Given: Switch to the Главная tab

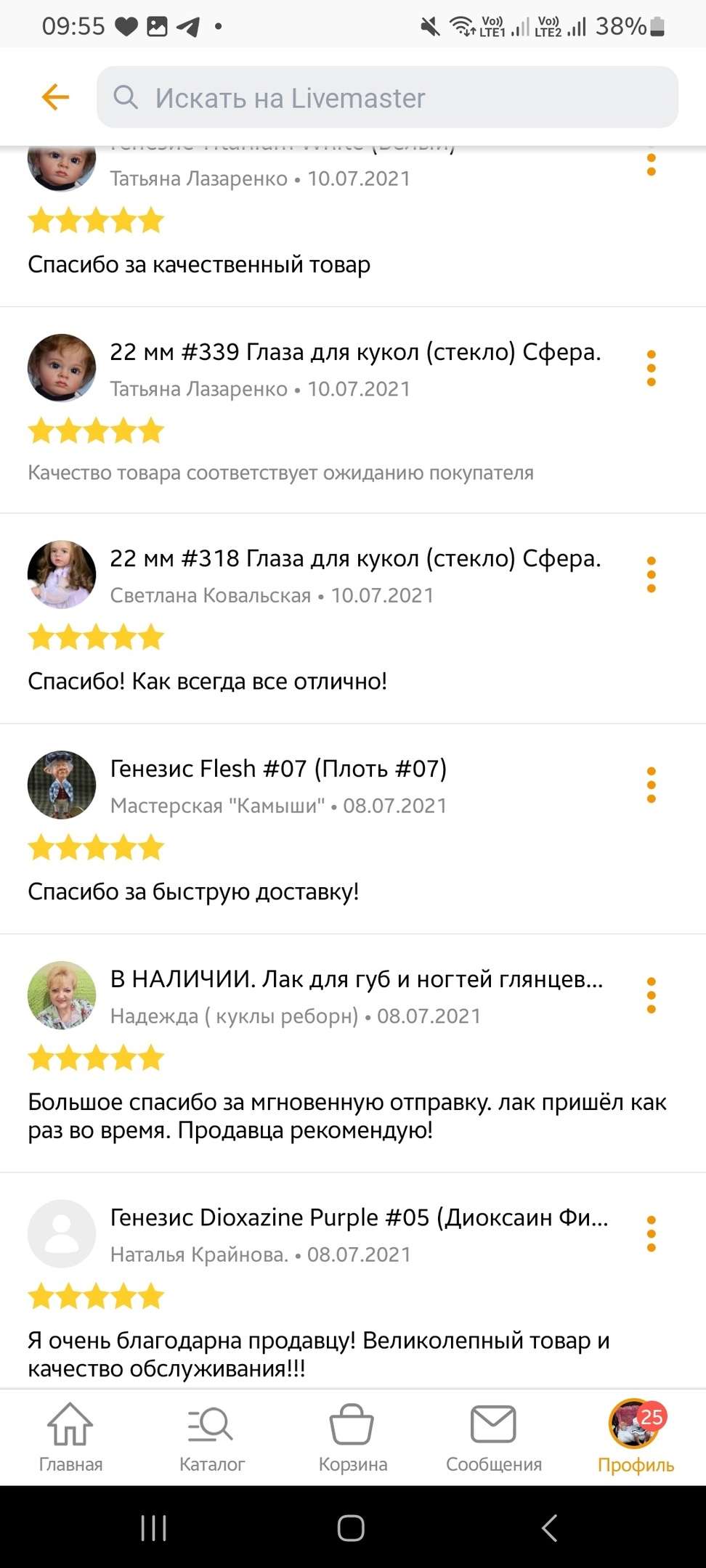Looking at the screenshot, I should (x=70, y=1437).
